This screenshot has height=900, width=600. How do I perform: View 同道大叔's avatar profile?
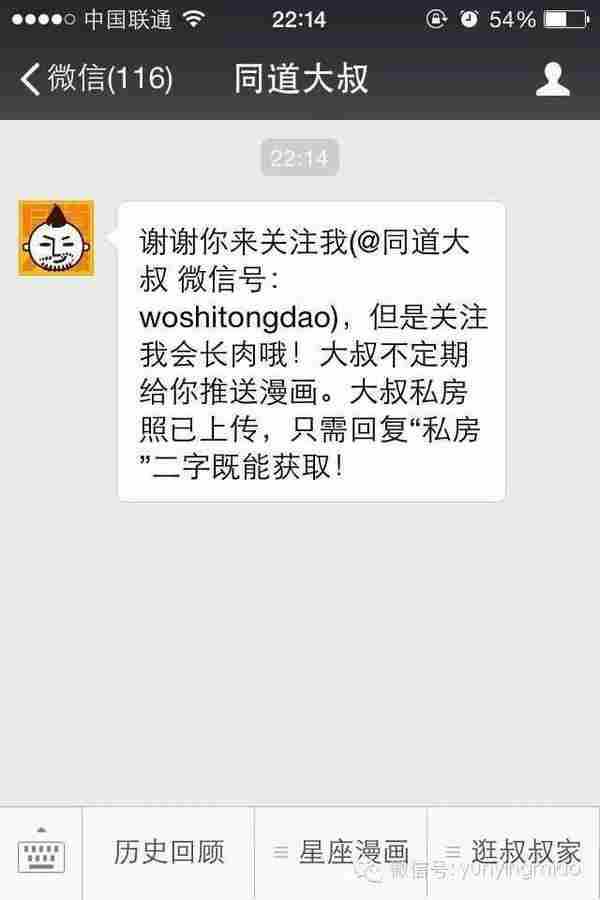(56, 238)
